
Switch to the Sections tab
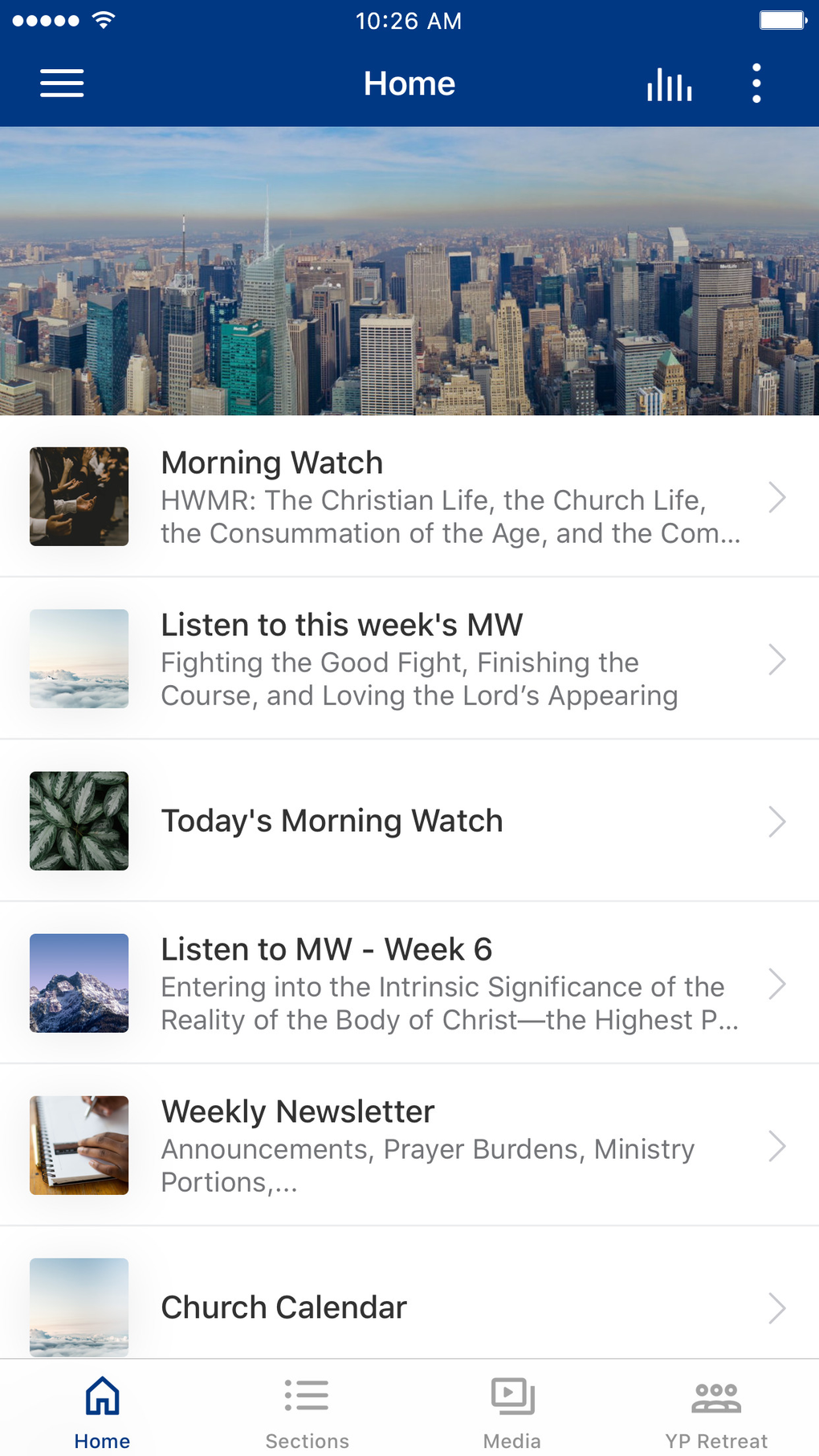[x=307, y=1407]
